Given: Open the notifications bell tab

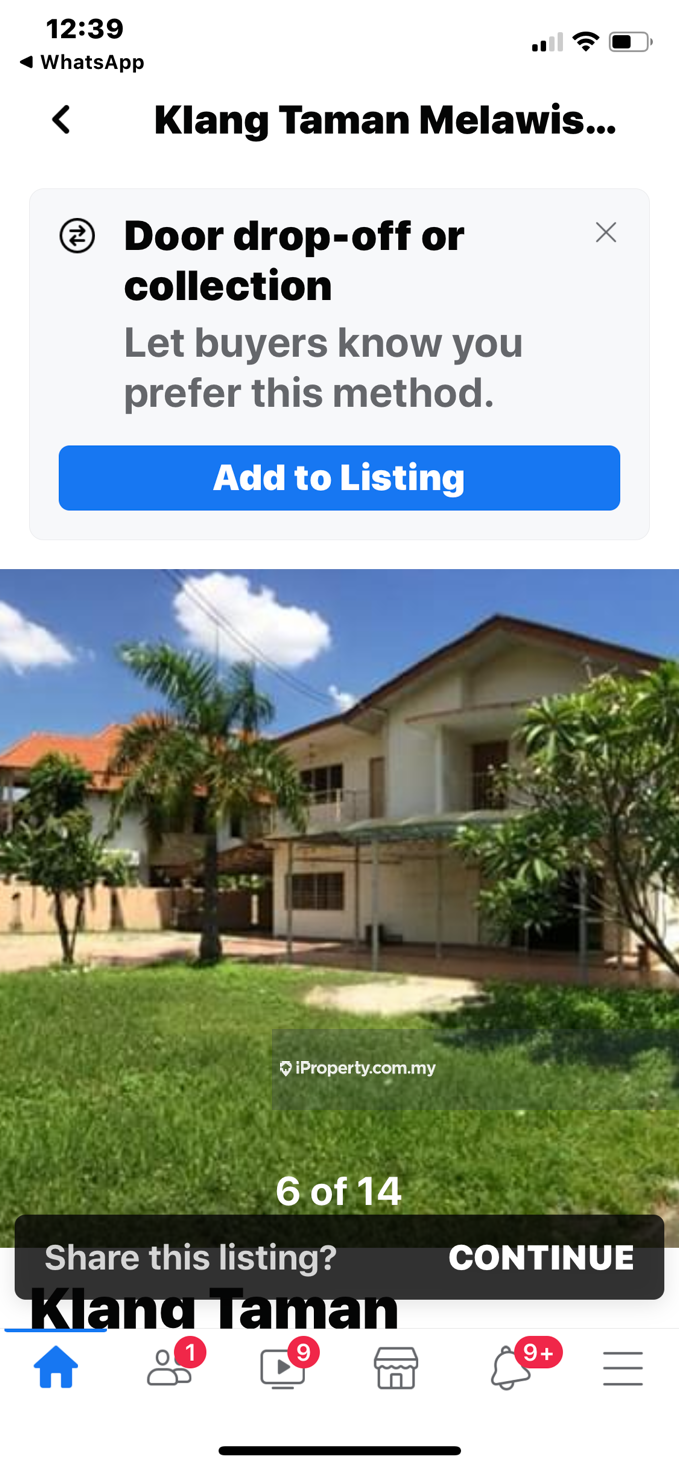Looking at the screenshot, I should click(x=510, y=1367).
